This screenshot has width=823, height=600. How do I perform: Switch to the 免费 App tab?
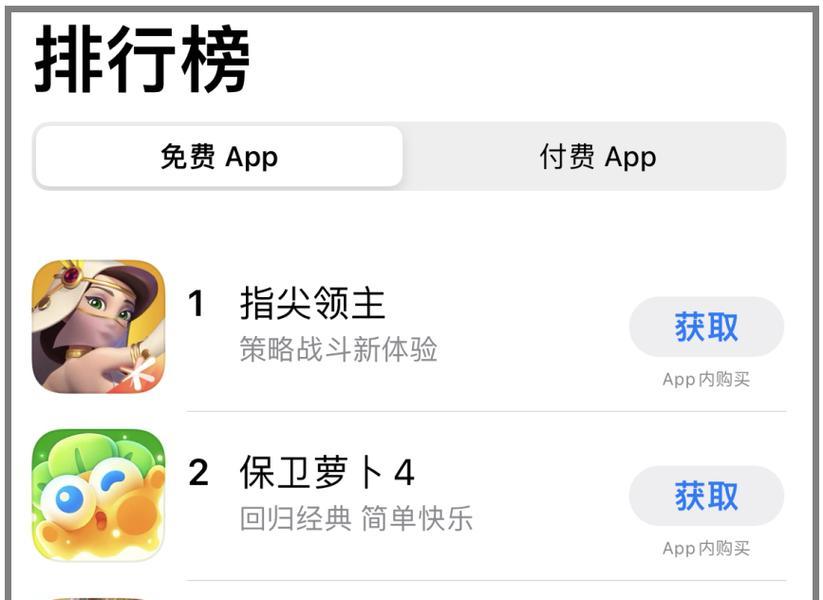(x=219, y=157)
